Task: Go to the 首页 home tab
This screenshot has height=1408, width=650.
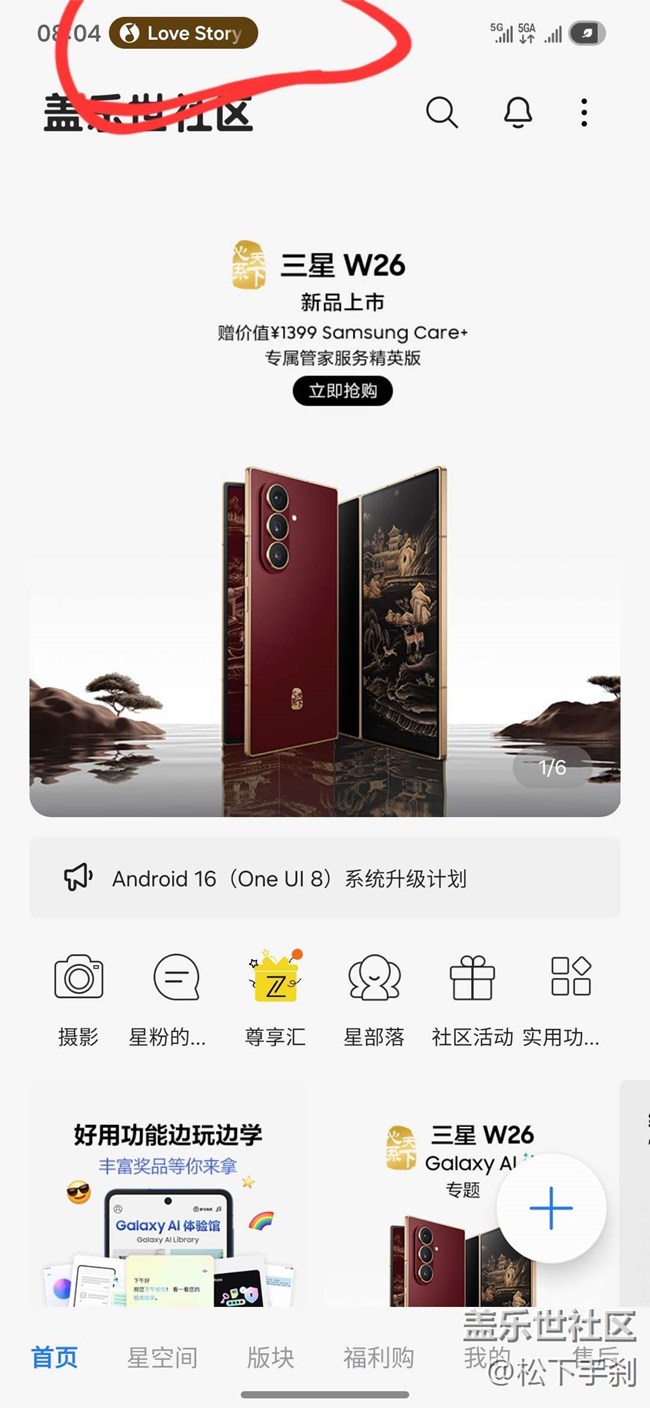Action: click(x=54, y=1357)
